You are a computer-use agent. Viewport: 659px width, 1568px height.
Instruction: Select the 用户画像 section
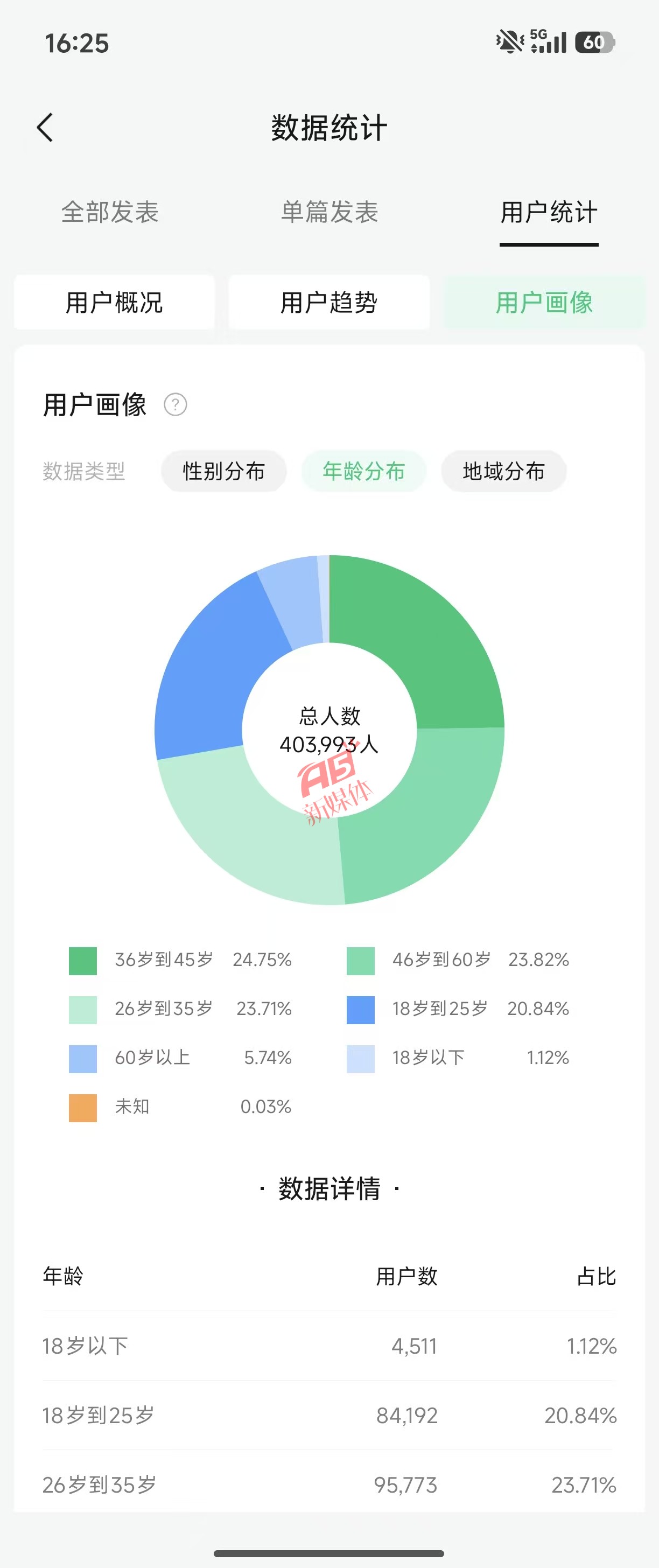pyautogui.click(x=544, y=303)
